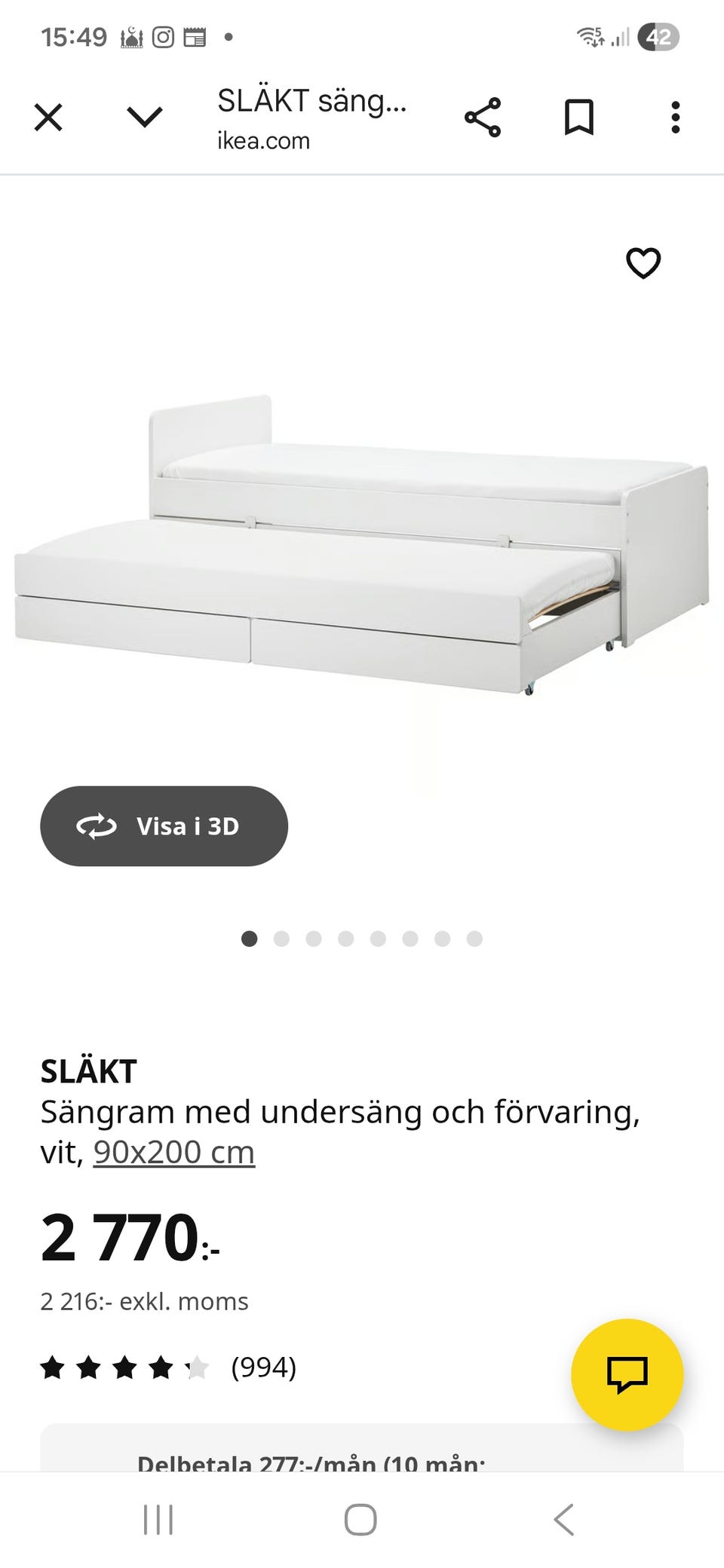Image resolution: width=724 pixels, height=1568 pixels.
Task: Tap the SLÄKT säng title bar
Action: 311,103
